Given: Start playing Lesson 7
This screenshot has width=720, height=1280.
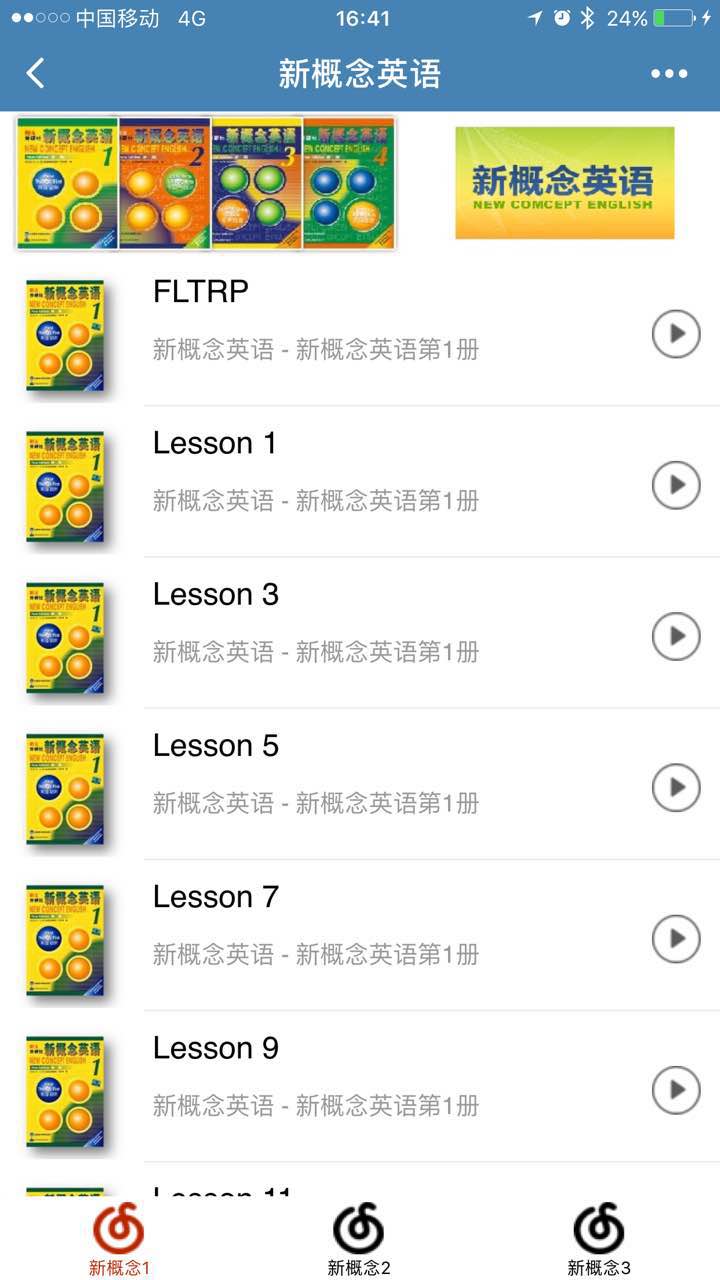Looking at the screenshot, I should 676,938.
